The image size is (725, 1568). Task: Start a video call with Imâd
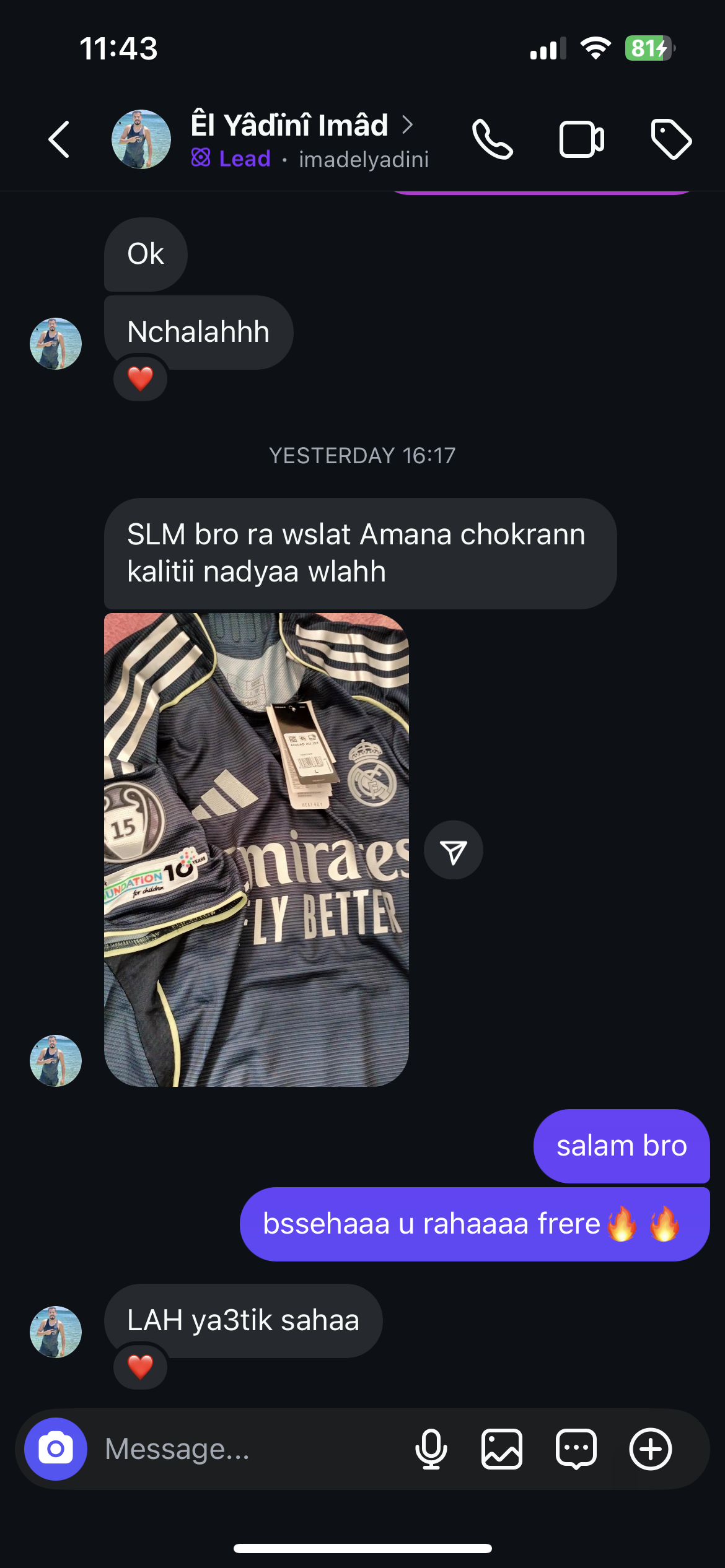coord(581,139)
